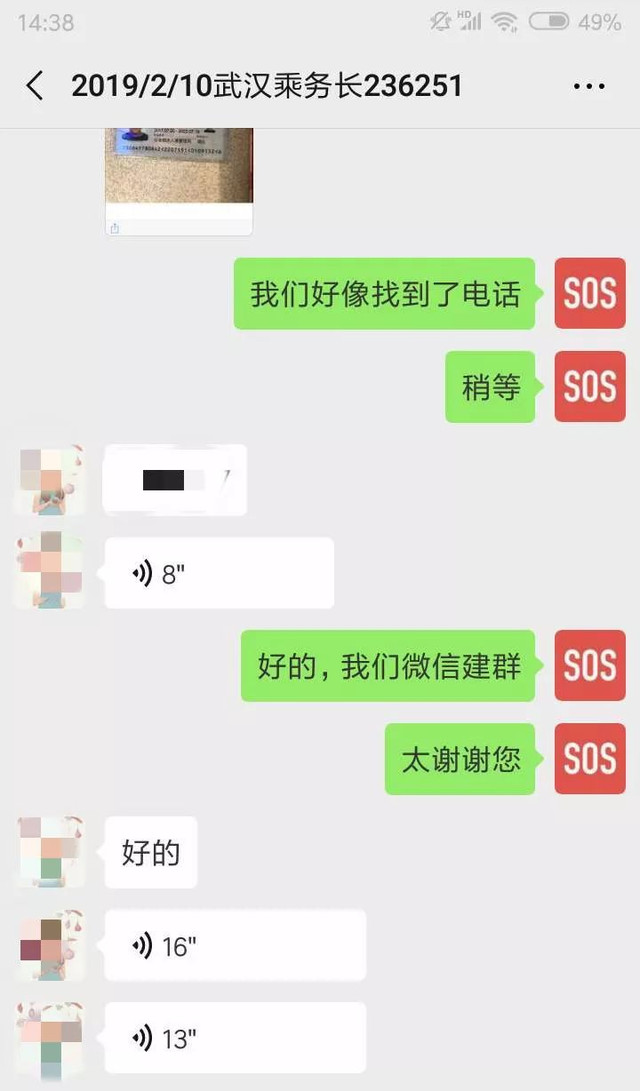Open the shared image at top
Viewport: 640px width, 1091px height.
point(179,175)
